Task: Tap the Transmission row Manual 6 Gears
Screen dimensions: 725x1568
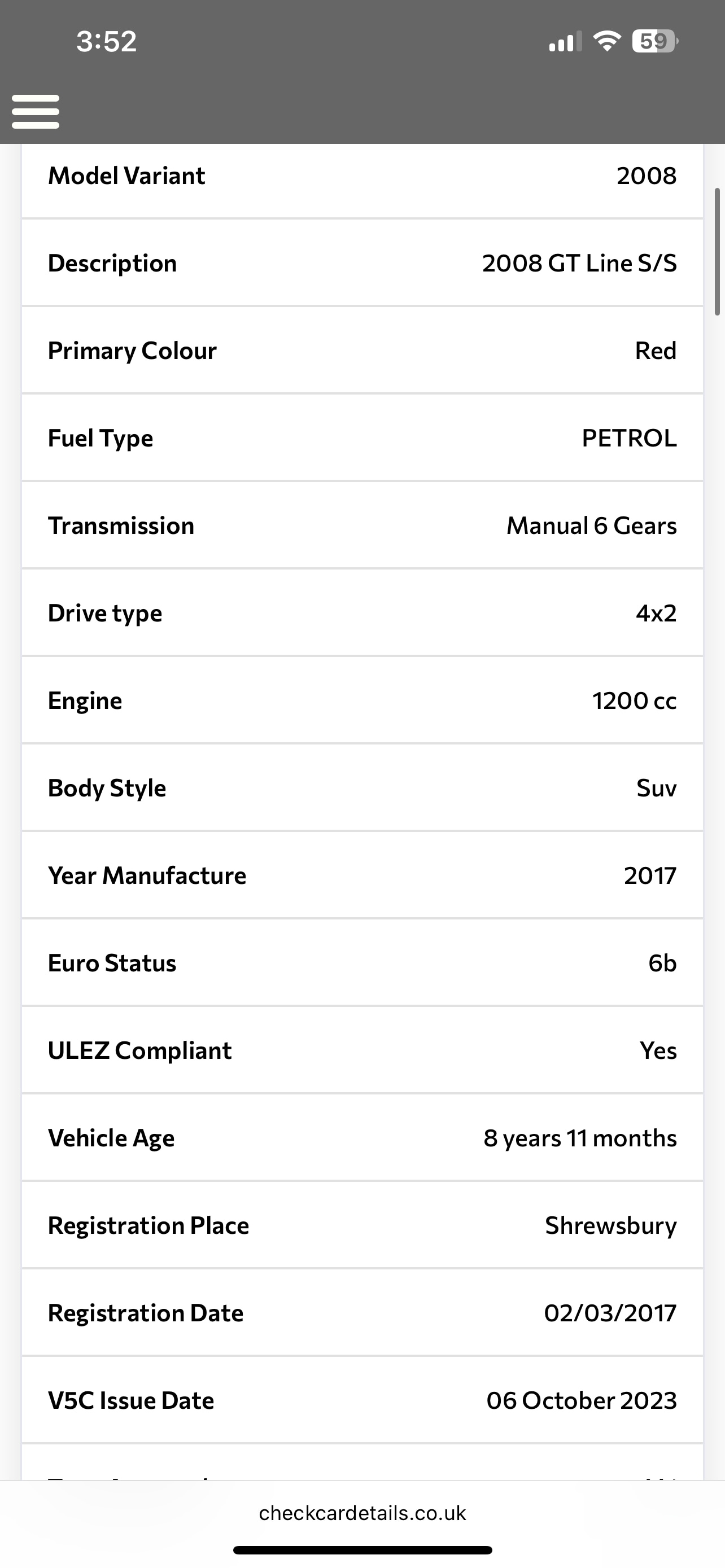Action: (x=362, y=525)
